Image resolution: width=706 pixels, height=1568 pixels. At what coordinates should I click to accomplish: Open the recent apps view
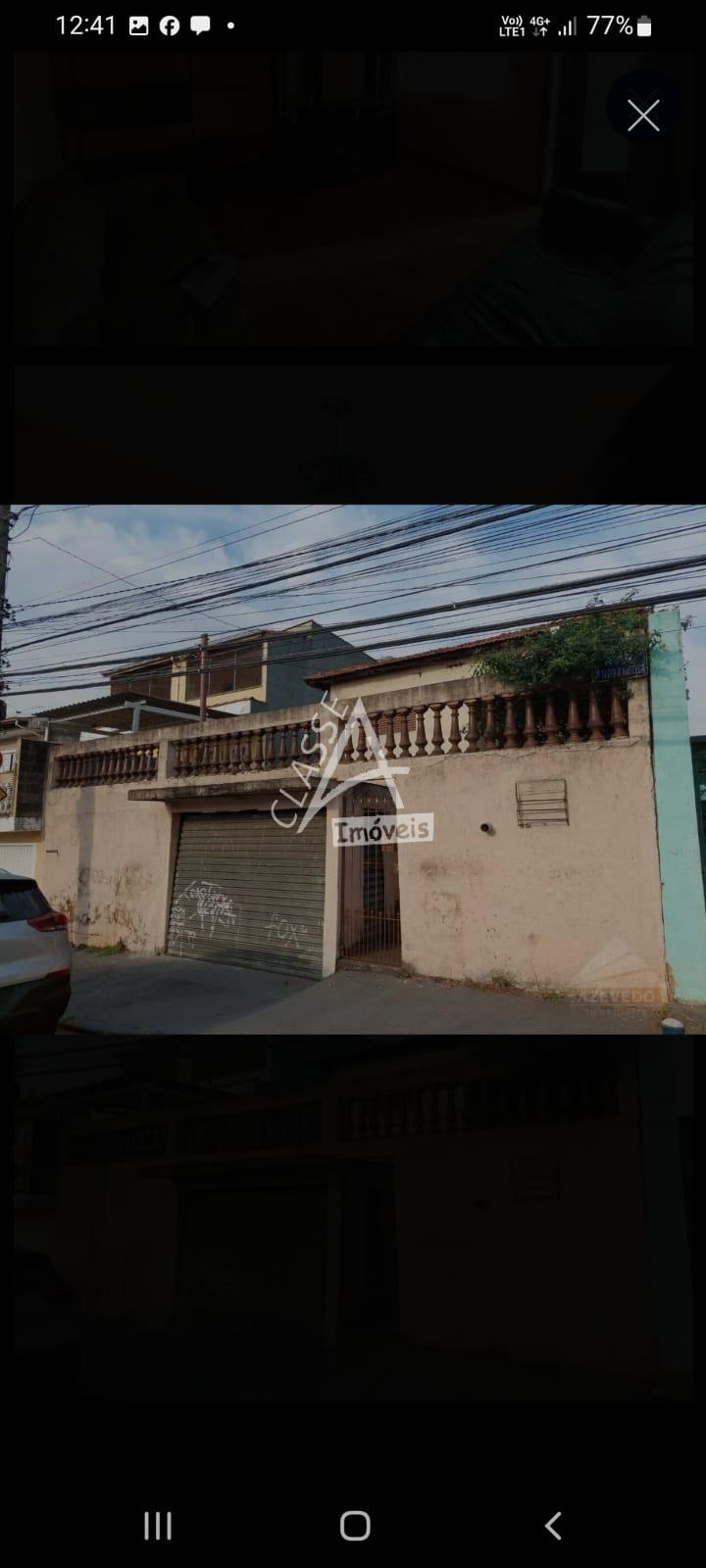click(158, 1525)
